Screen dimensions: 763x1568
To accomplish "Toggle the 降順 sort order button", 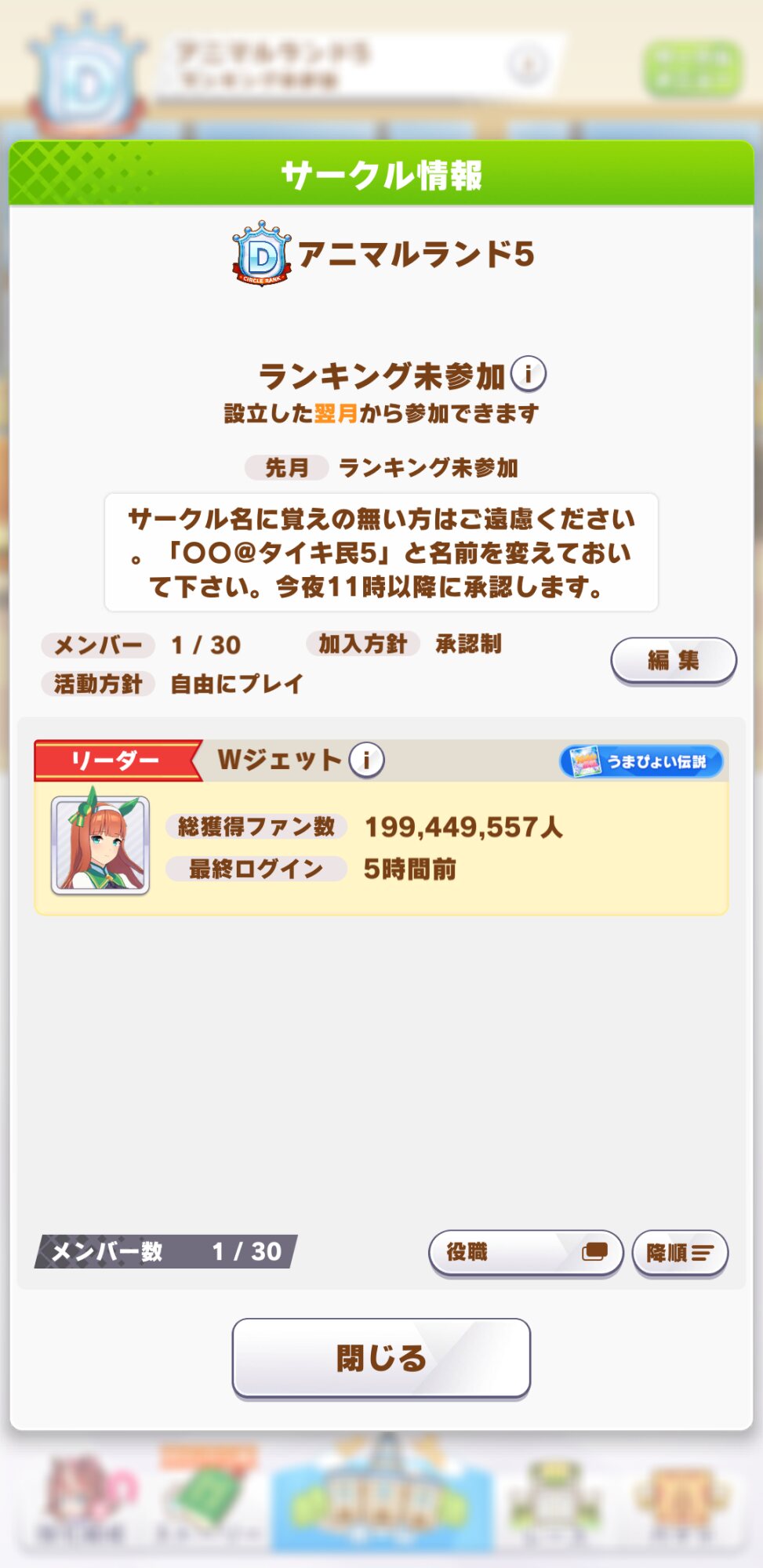I will [x=679, y=1253].
